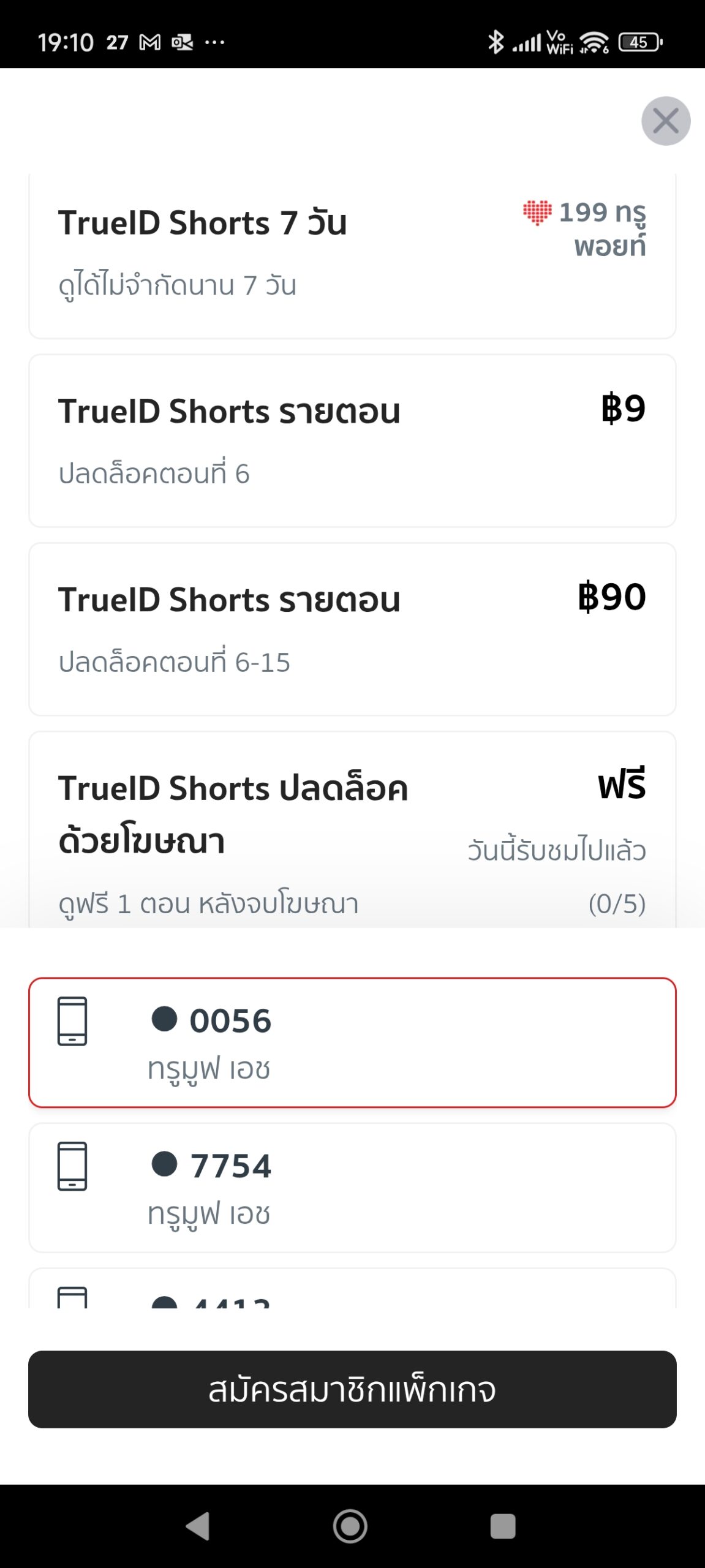Image resolution: width=705 pixels, height=1568 pixels.
Task: Select the TrueID Shorts 7 วัน package
Action: pyautogui.click(x=352, y=256)
